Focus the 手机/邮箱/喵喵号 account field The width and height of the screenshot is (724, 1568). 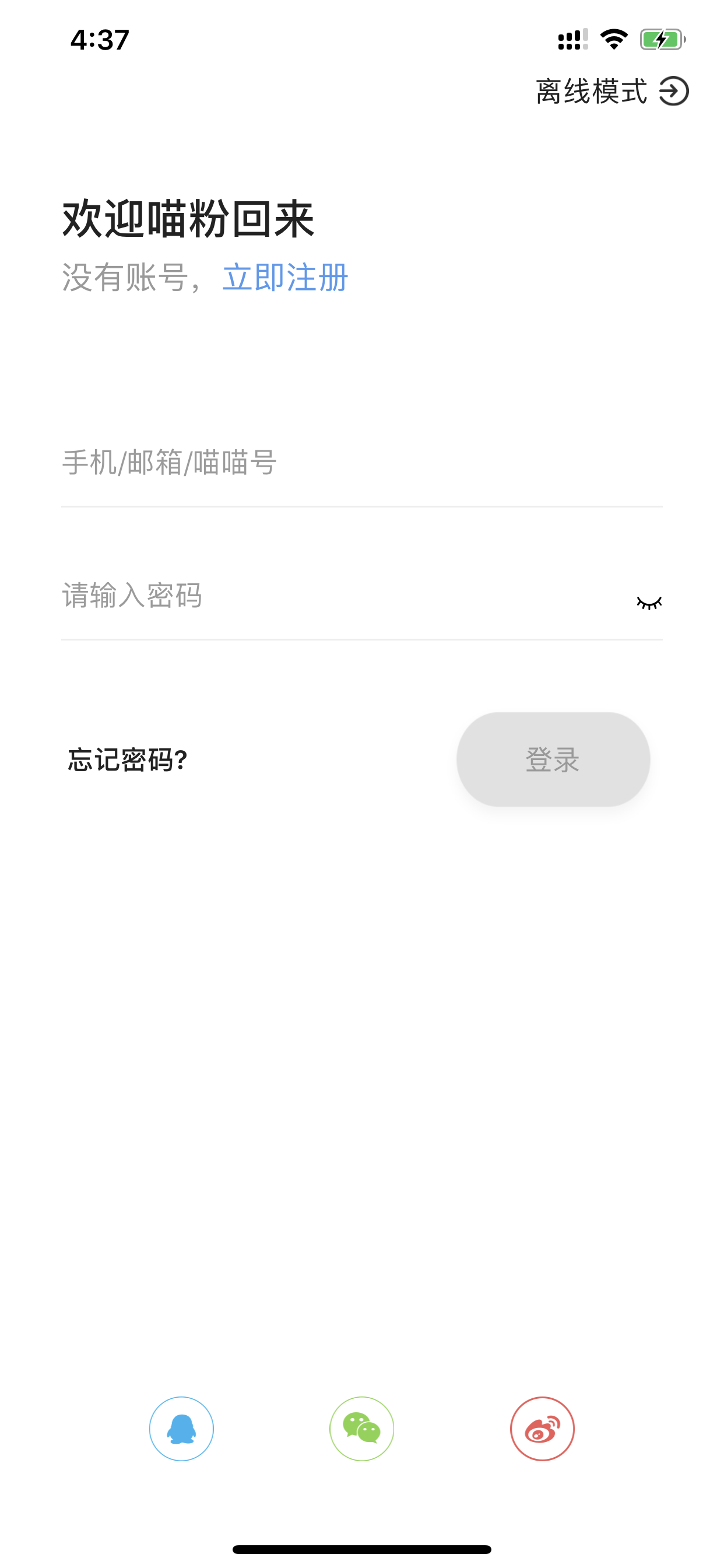361,463
